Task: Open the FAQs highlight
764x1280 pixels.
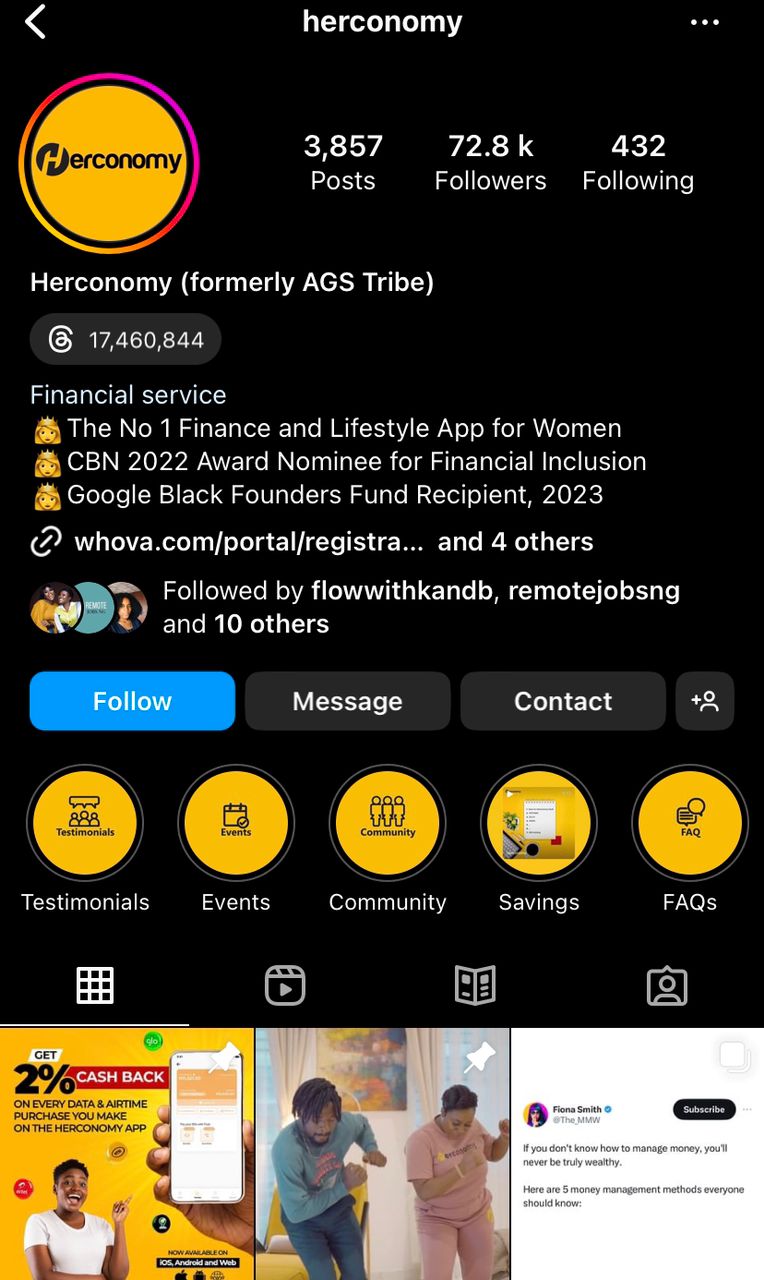Action: pos(690,823)
